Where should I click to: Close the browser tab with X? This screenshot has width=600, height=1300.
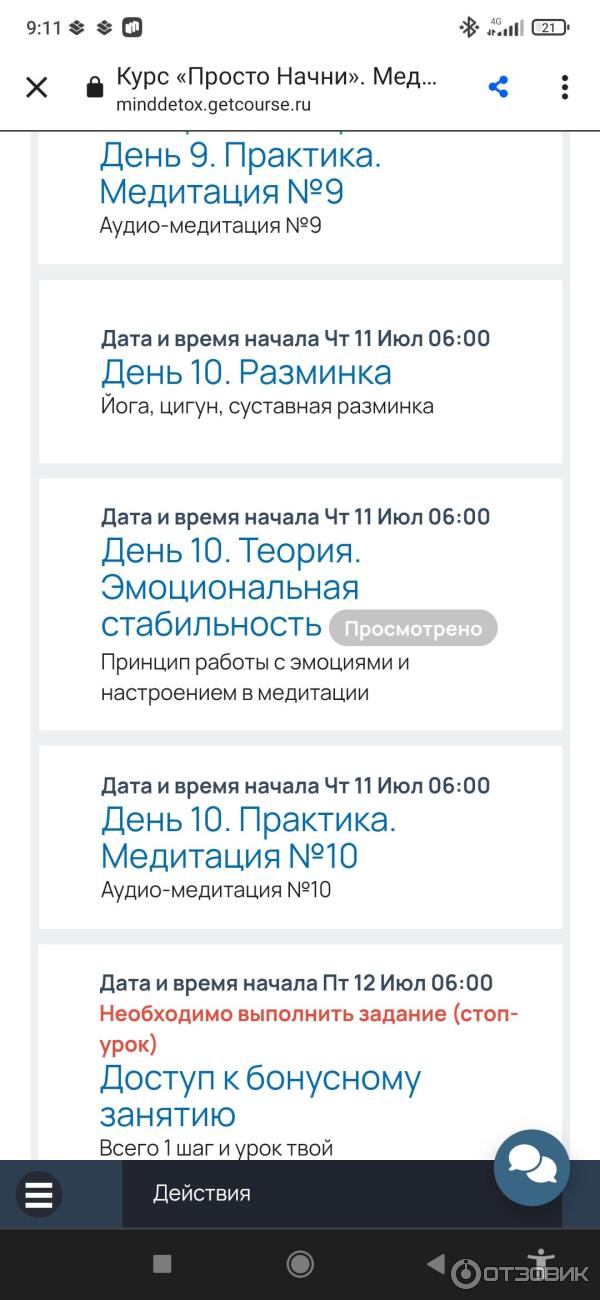tap(36, 87)
